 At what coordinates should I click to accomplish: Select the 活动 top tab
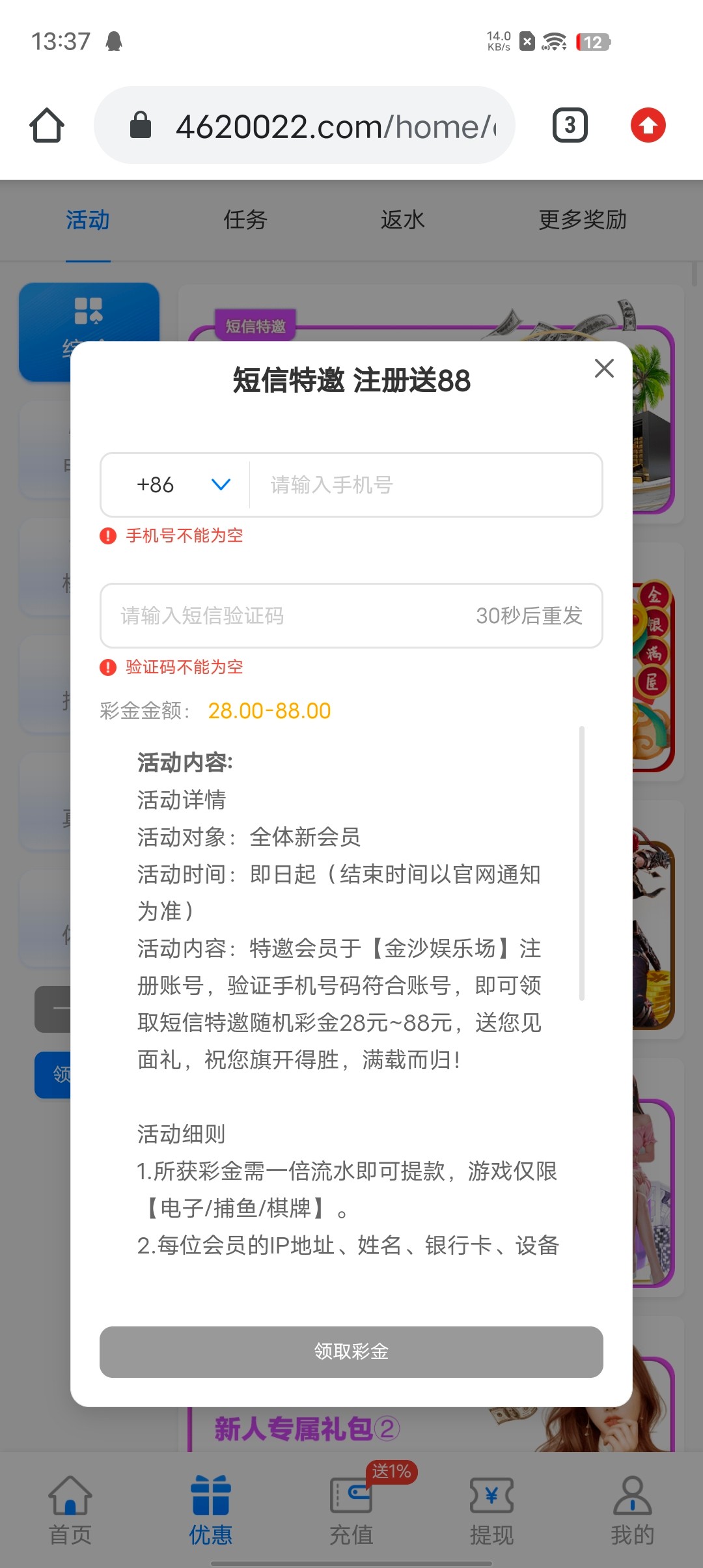(x=88, y=220)
